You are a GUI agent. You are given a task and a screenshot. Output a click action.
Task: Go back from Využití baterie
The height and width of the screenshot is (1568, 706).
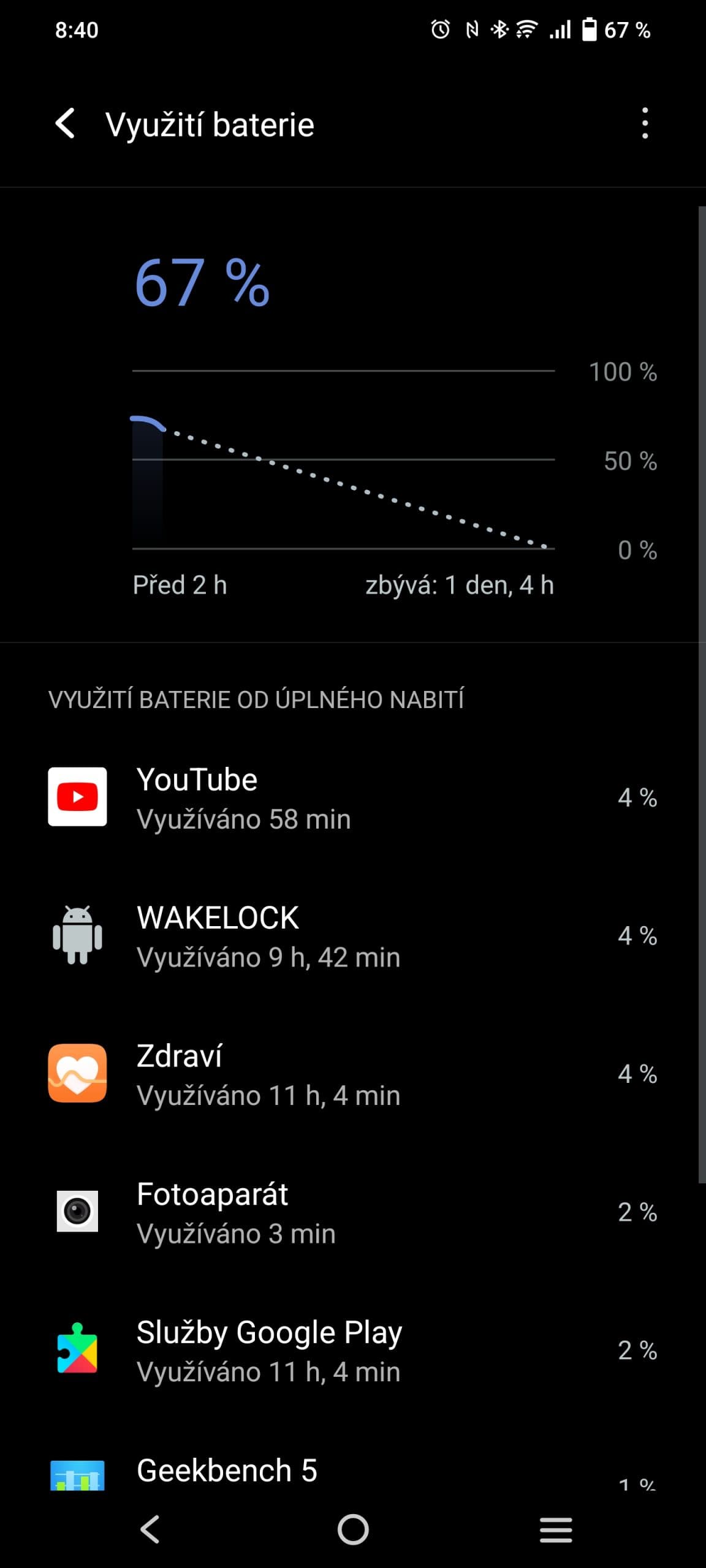[x=66, y=124]
